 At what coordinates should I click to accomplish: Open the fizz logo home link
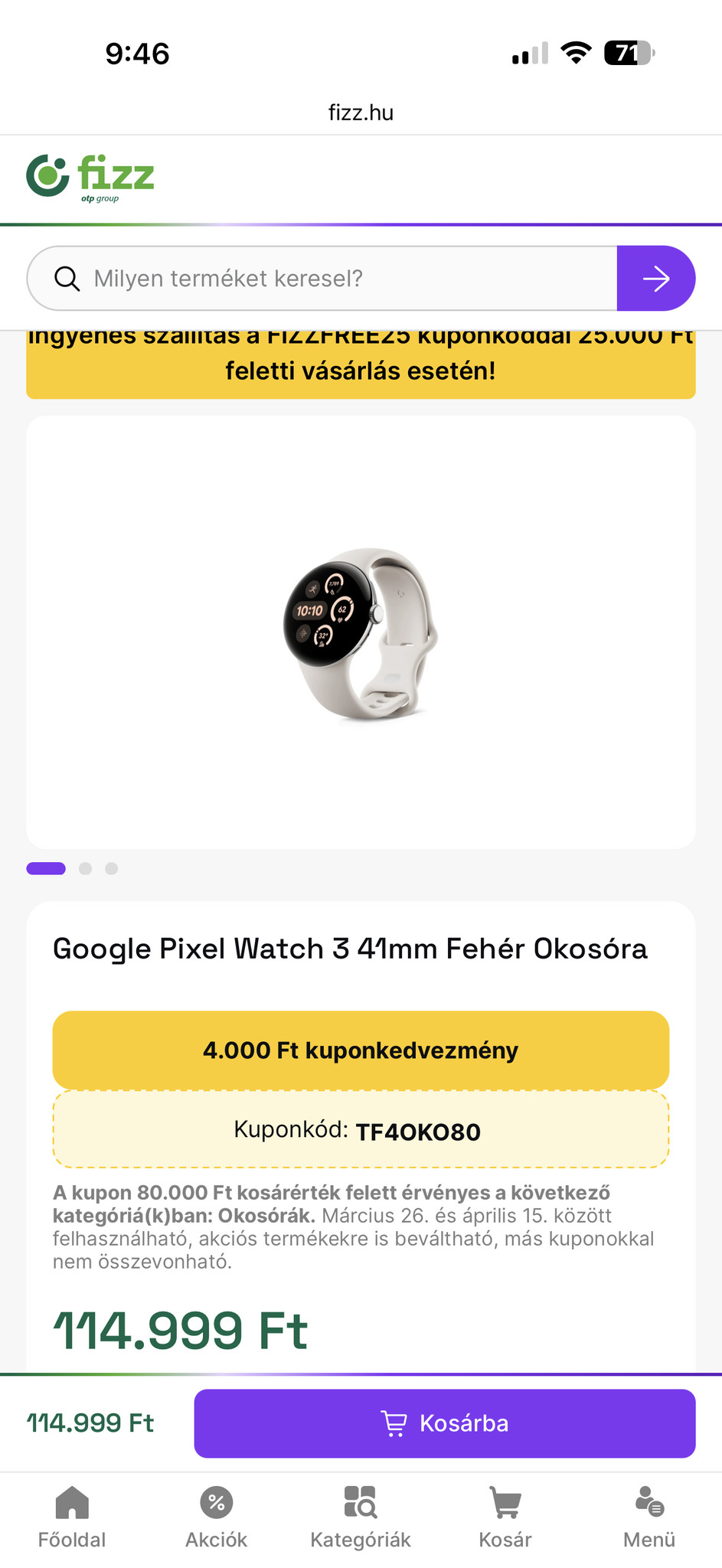[x=90, y=178]
